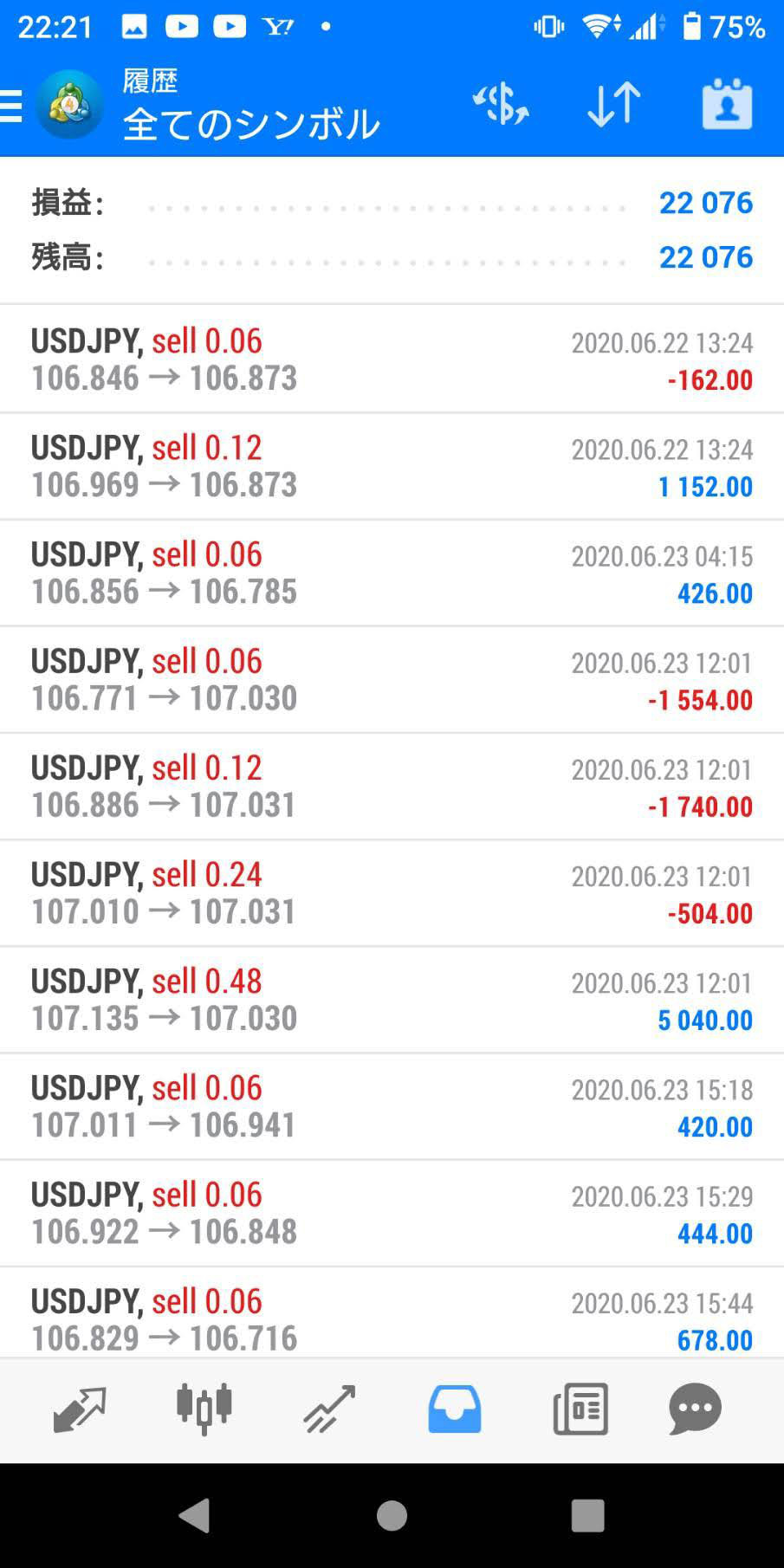Open the trade with 1 152.00 profit
This screenshot has width=784, height=1568.
(x=392, y=466)
